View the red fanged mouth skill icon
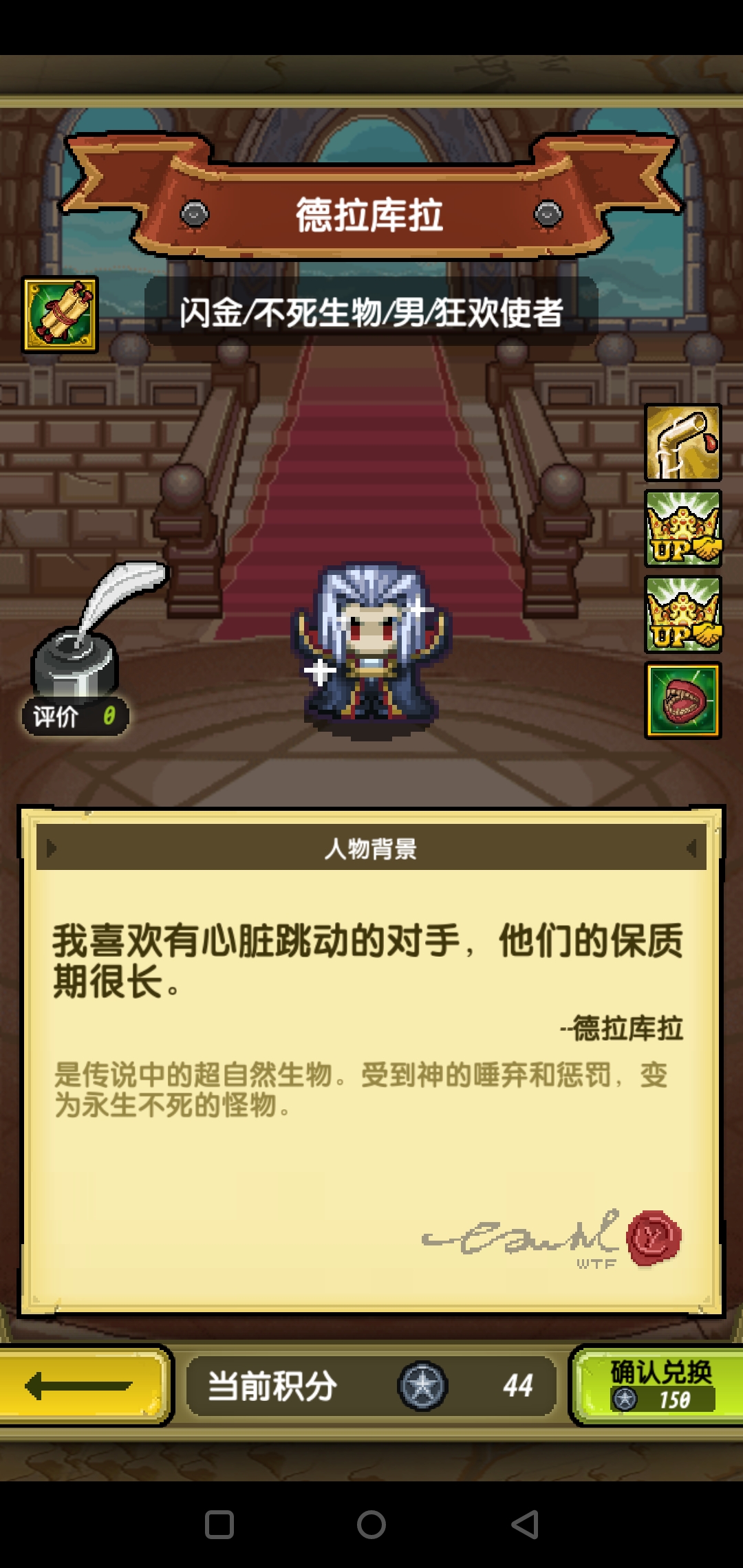 pyautogui.click(x=682, y=700)
